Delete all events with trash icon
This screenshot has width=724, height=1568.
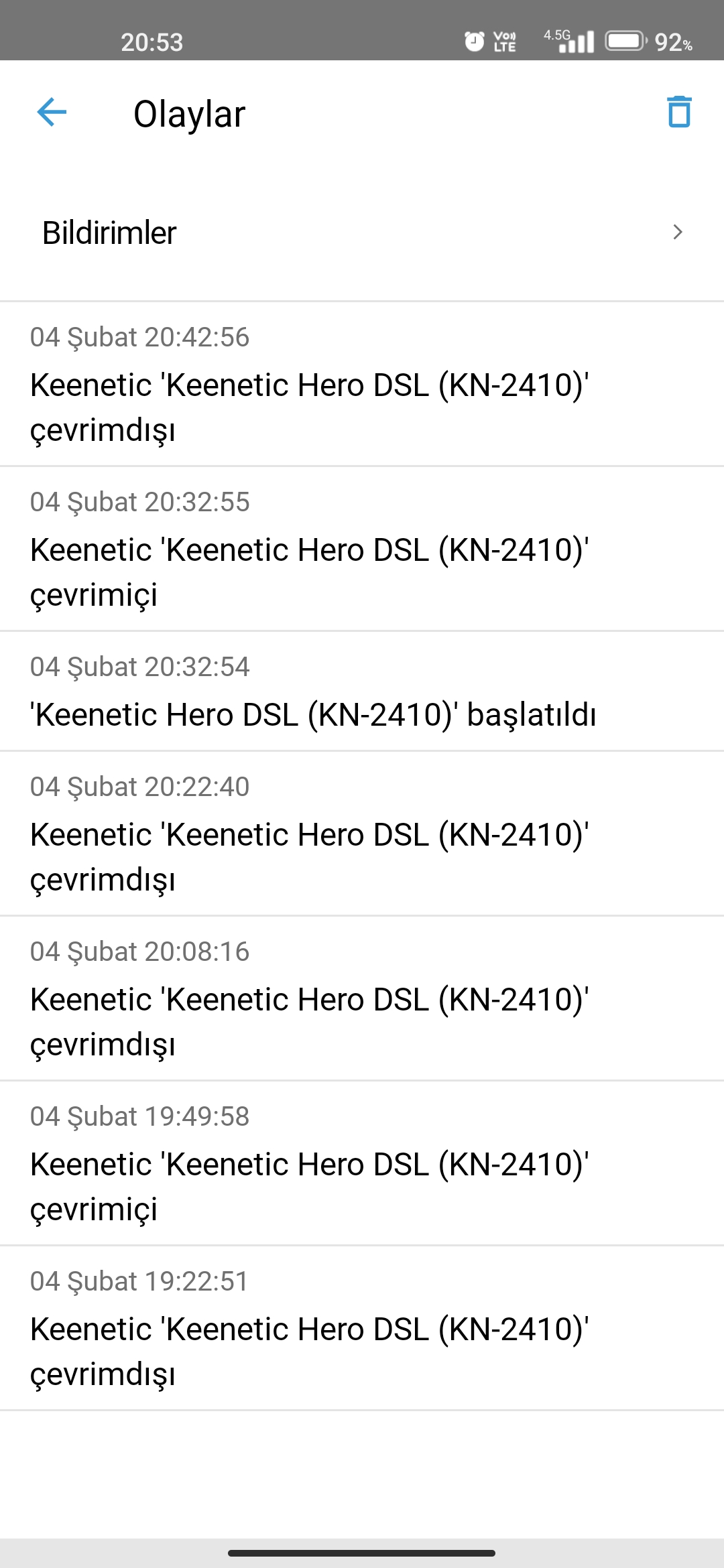point(678,112)
